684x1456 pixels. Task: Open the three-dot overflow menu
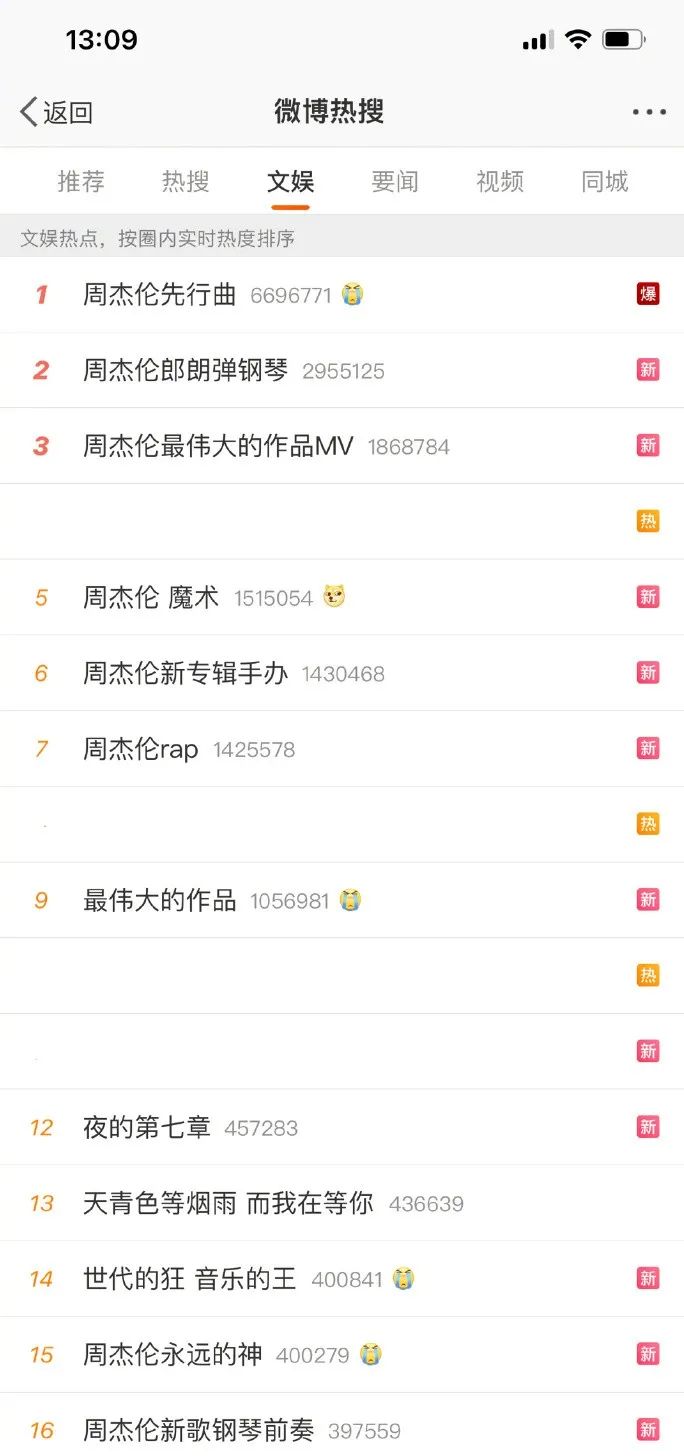[649, 112]
